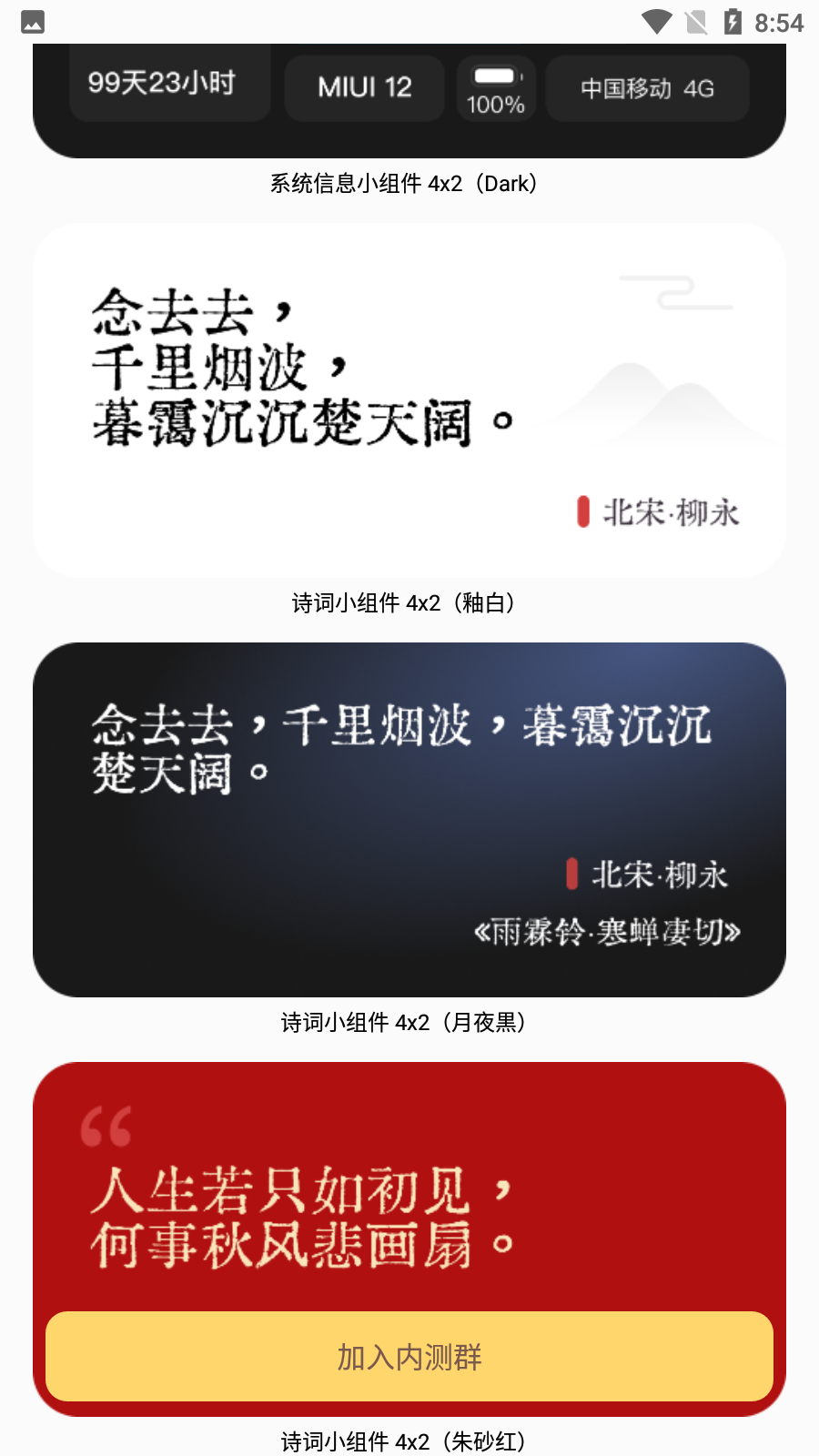
Task: Tap the 《雨霖铃·寒蝉凄切》title link
Action: tap(608, 932)
